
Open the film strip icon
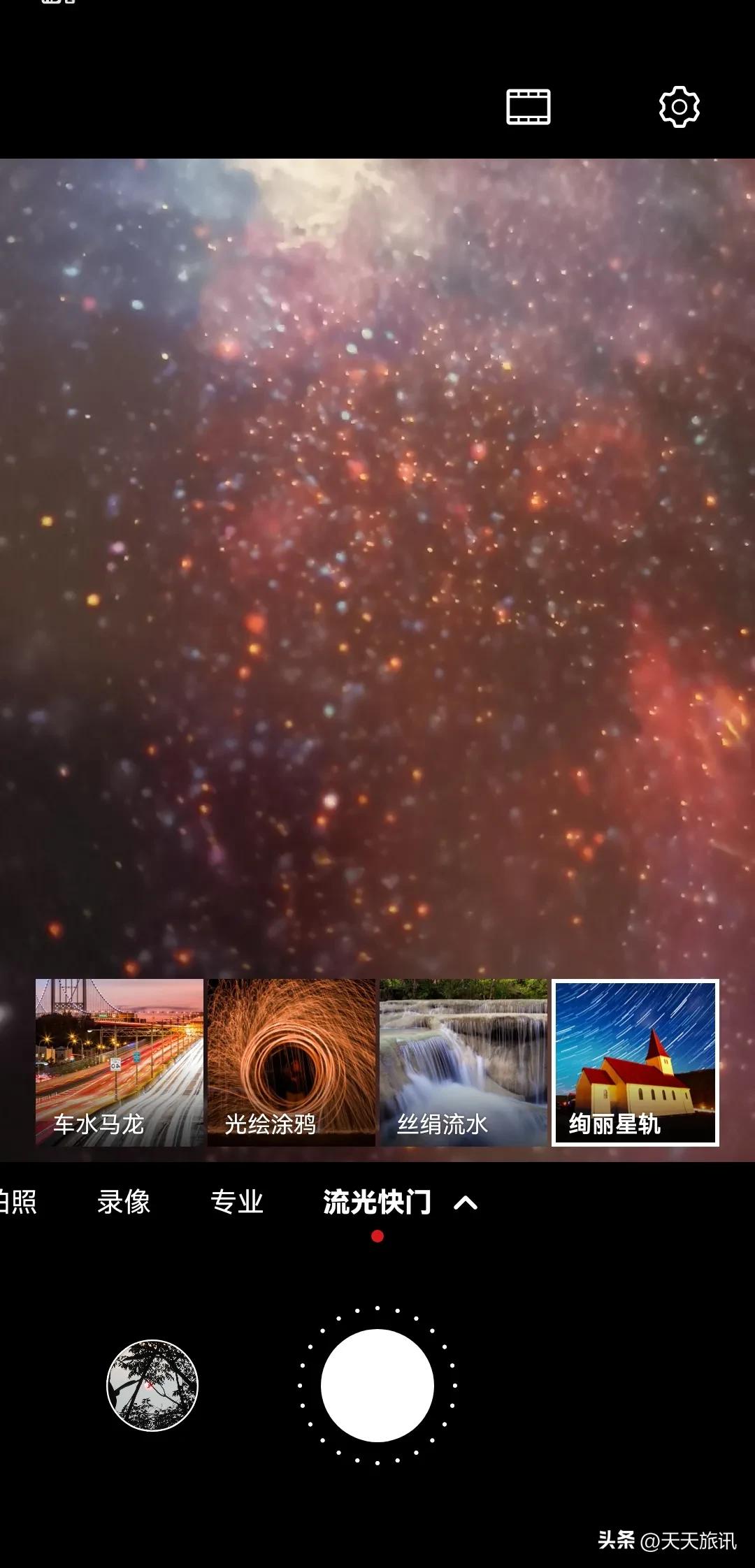(528, 107)
